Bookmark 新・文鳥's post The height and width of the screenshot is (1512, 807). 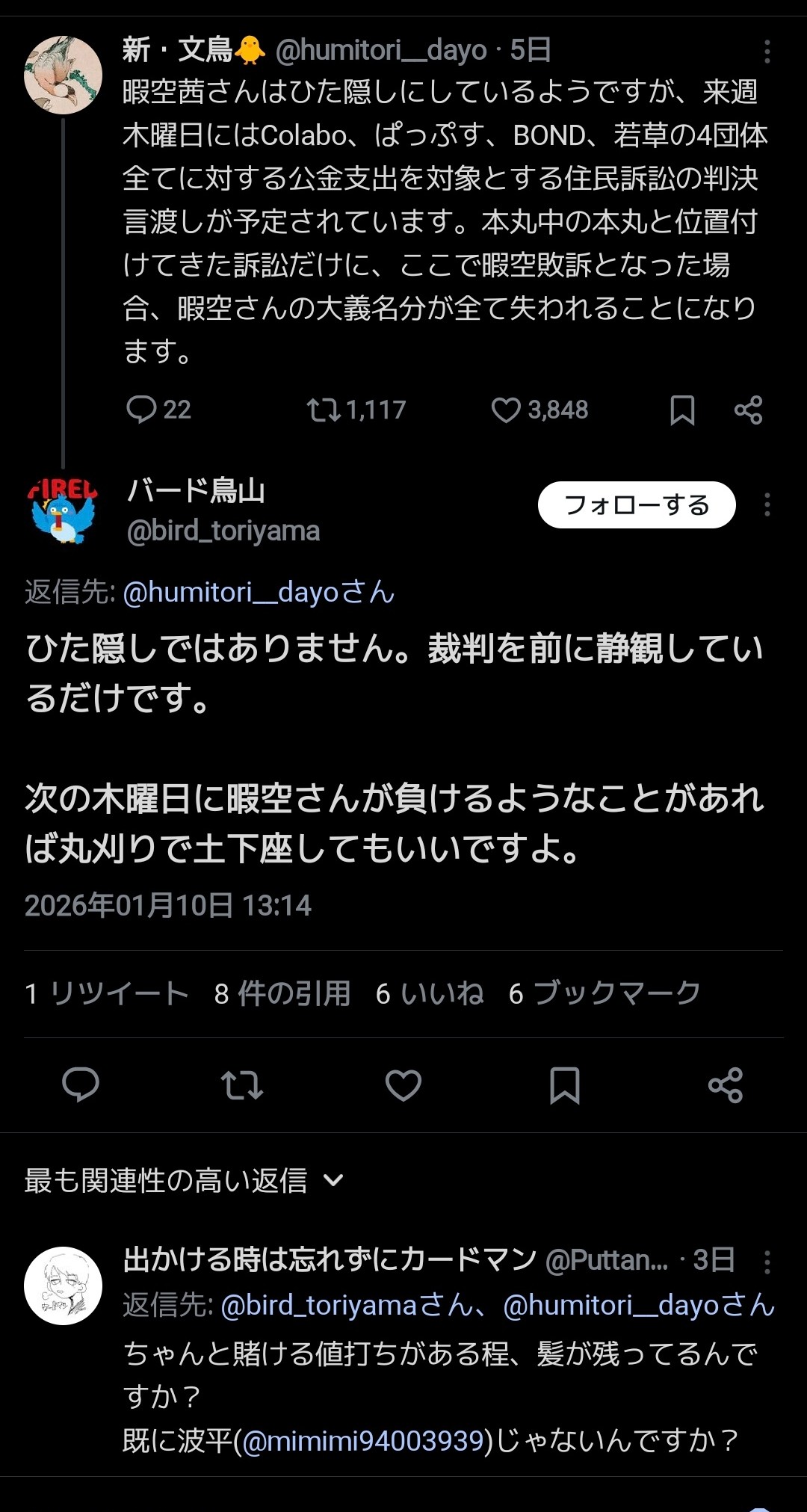[682, 410]
